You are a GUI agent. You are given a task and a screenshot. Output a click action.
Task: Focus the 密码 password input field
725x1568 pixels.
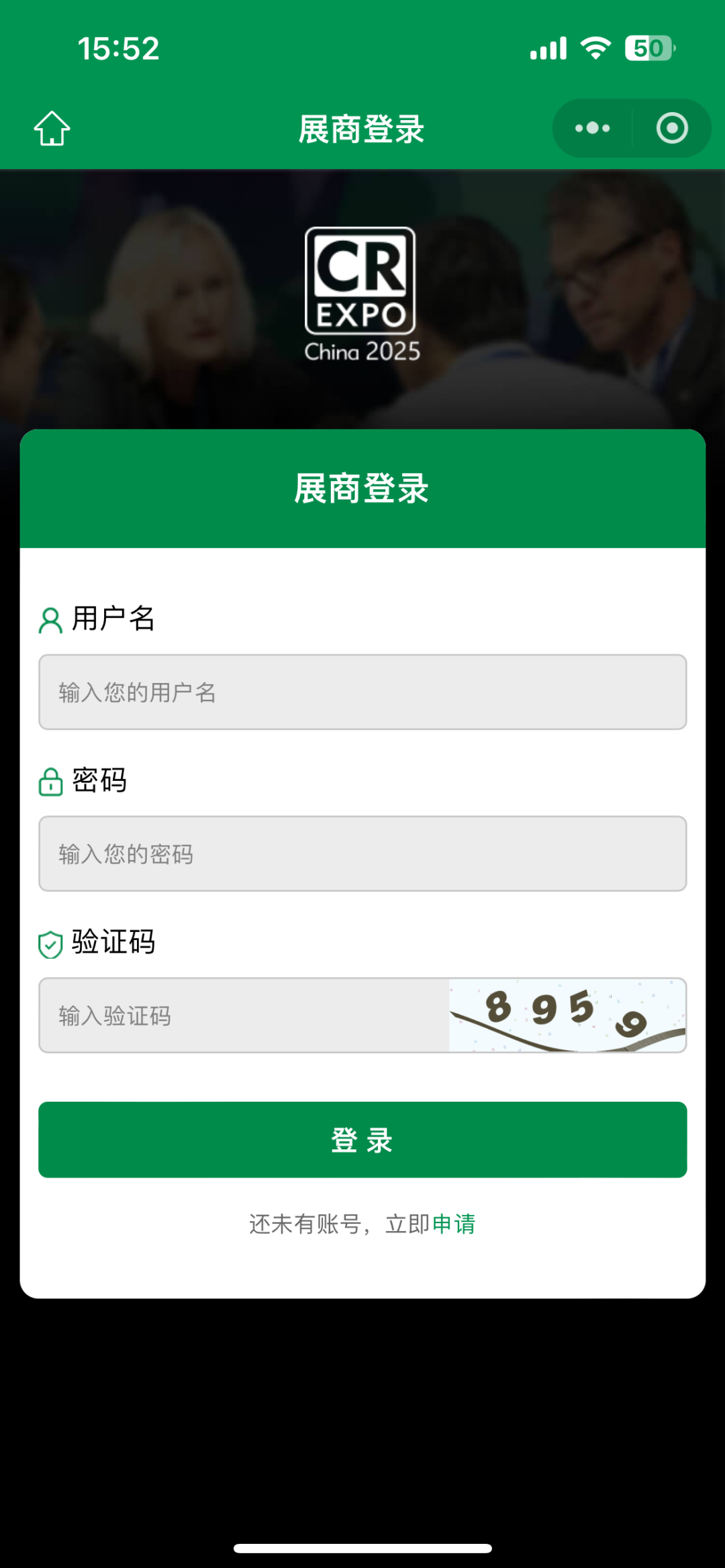(362, 853)
